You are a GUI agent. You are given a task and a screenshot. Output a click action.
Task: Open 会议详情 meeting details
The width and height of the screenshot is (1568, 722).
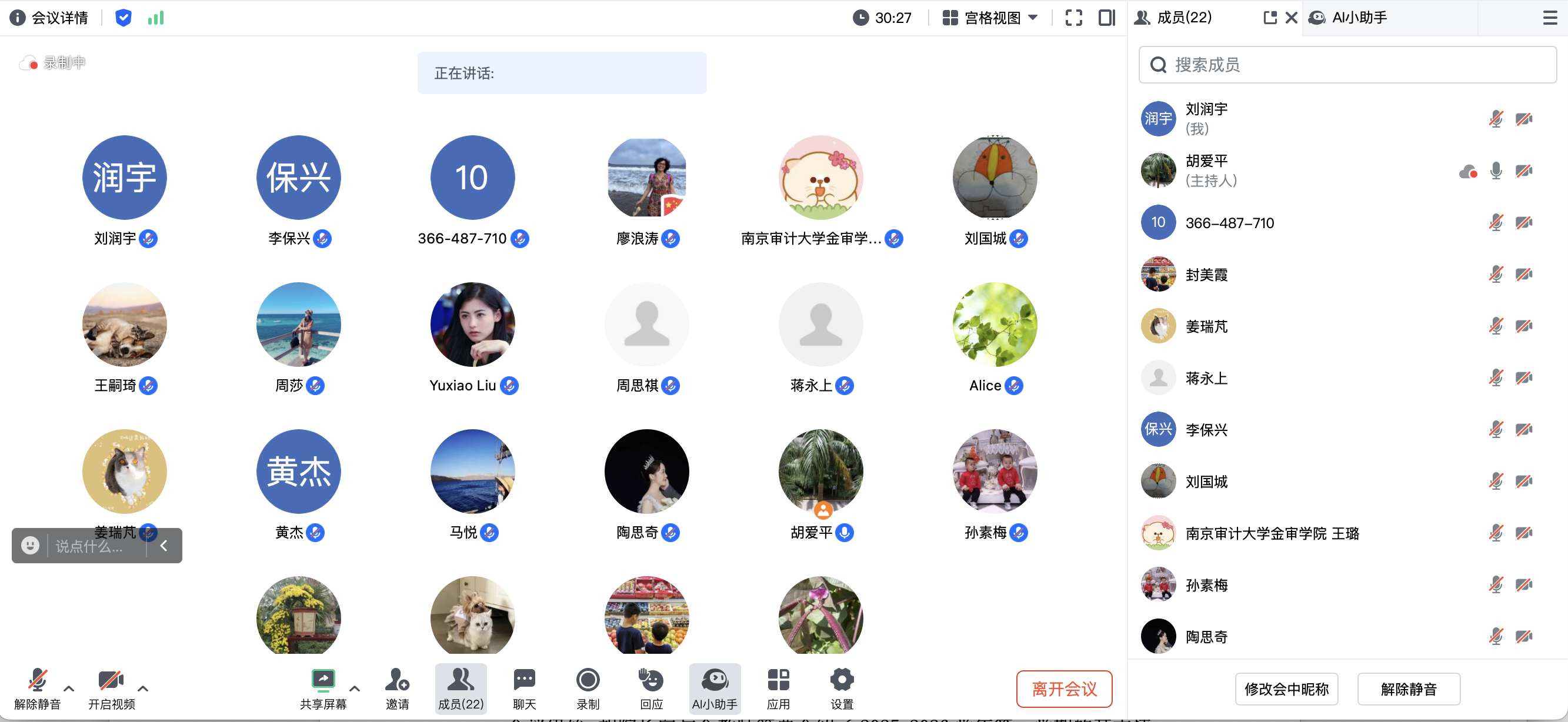coord(50,18)
